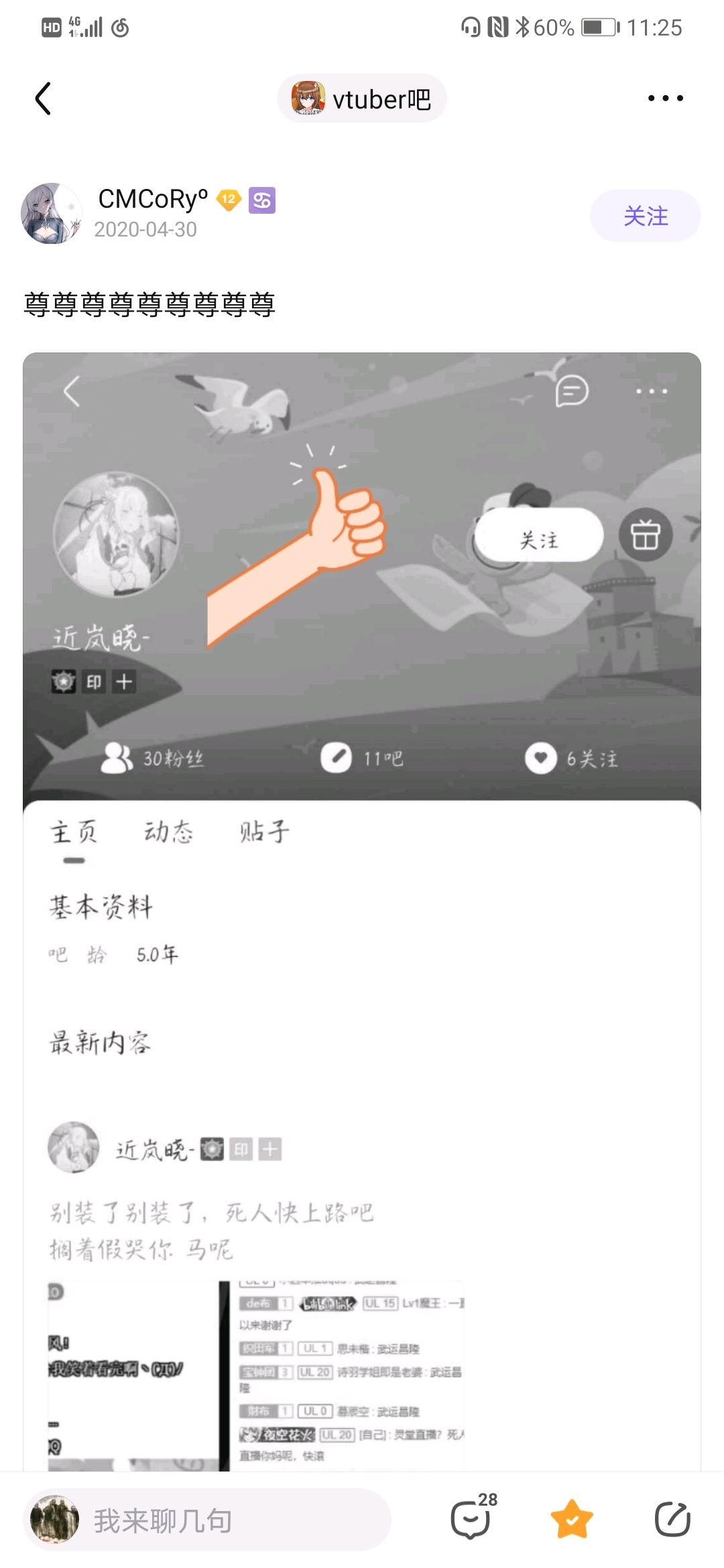Toggle the star favorite icon
This screenshot has height=1568, width=724.
pyautogui.click(x=572, y=1519)
